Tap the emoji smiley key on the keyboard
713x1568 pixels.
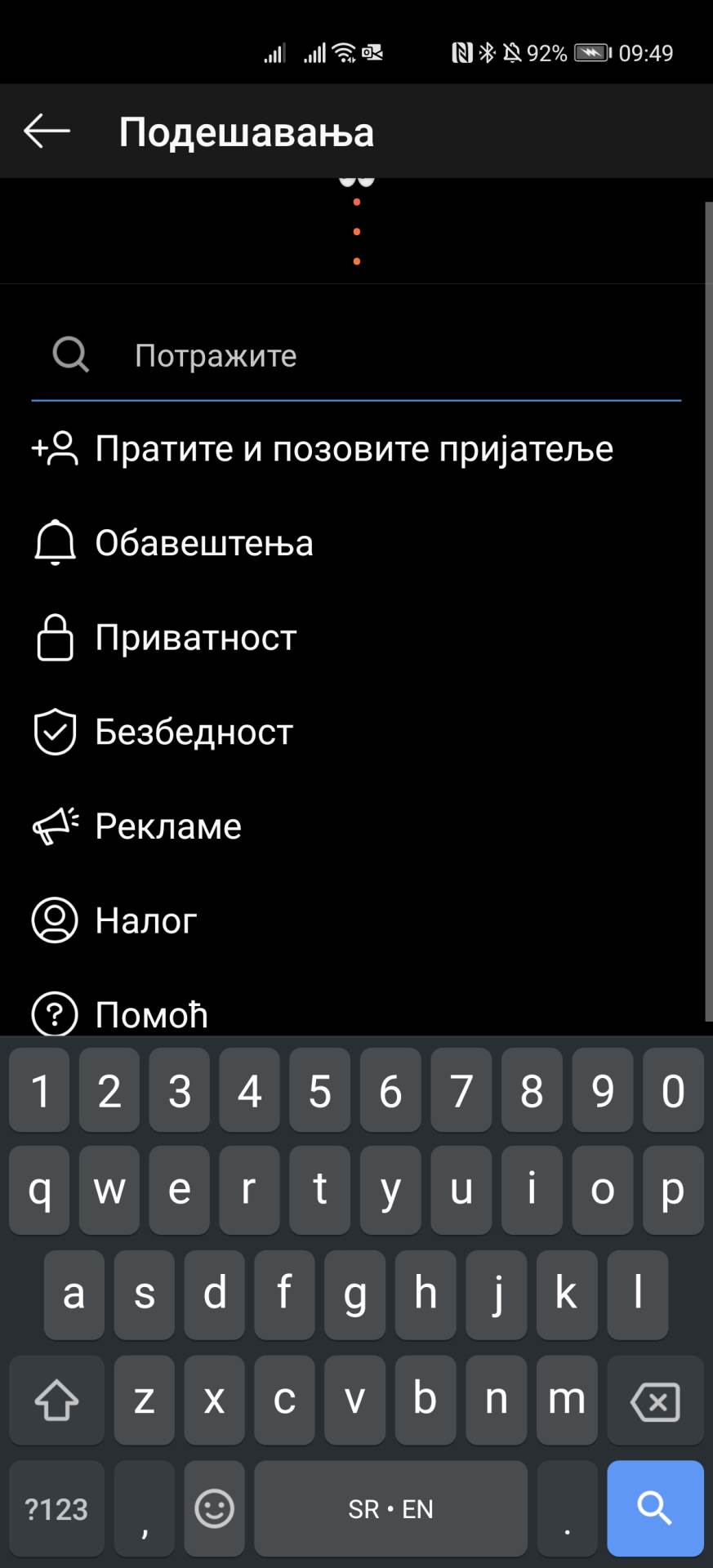pyautogui.click(x=214, y=1508)
